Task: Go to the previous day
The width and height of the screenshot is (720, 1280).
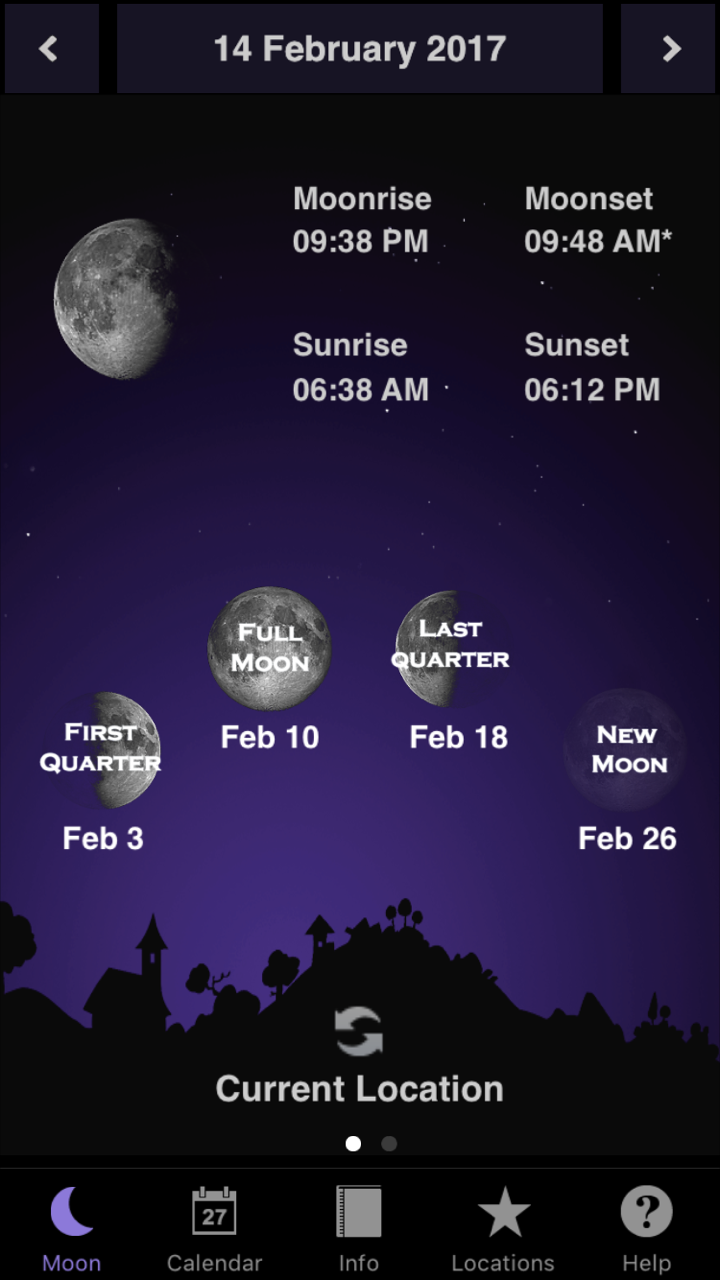Action: 49,49
